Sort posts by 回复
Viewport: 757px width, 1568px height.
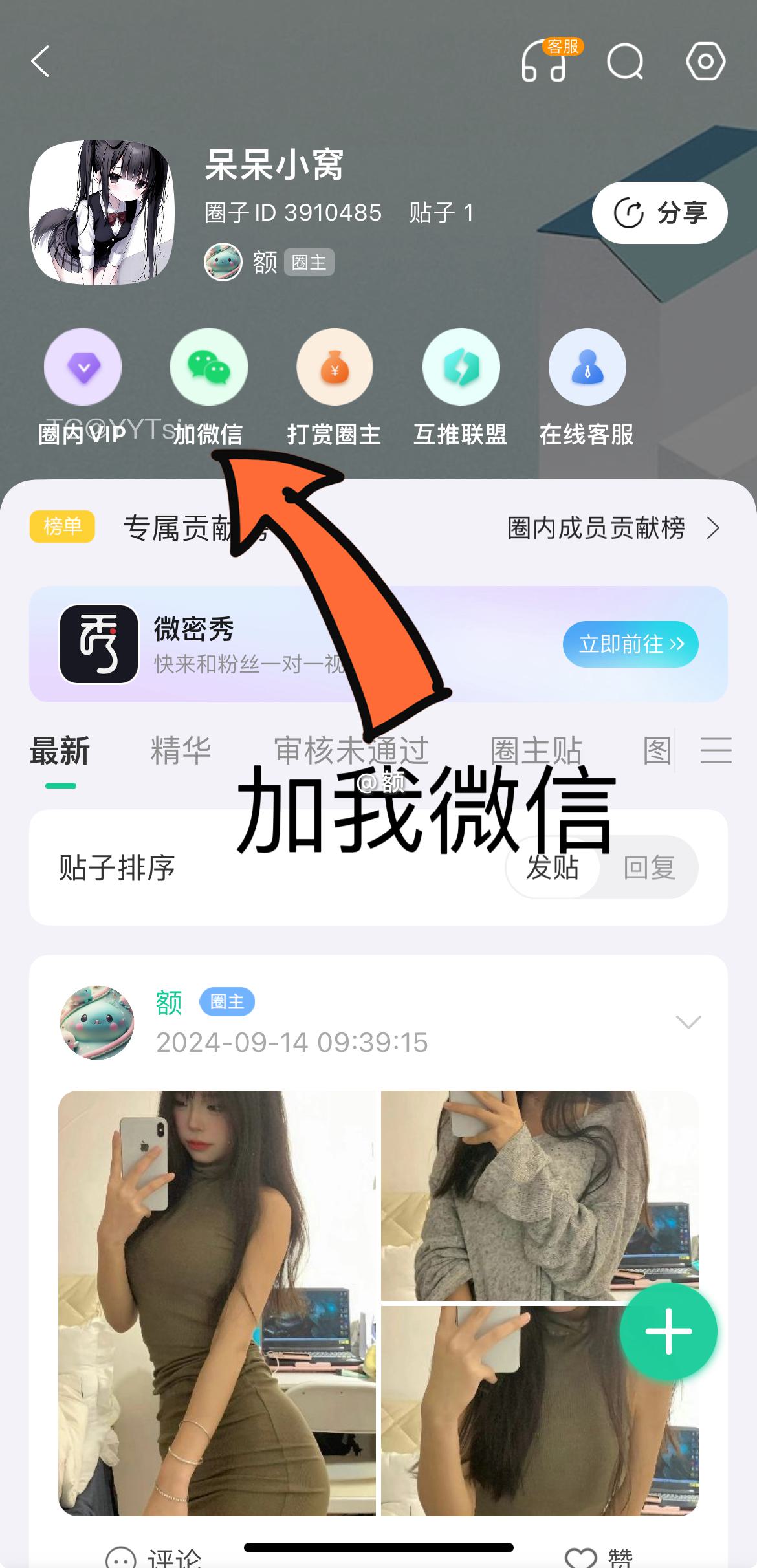pyautogui.click(x=650, y=867)
